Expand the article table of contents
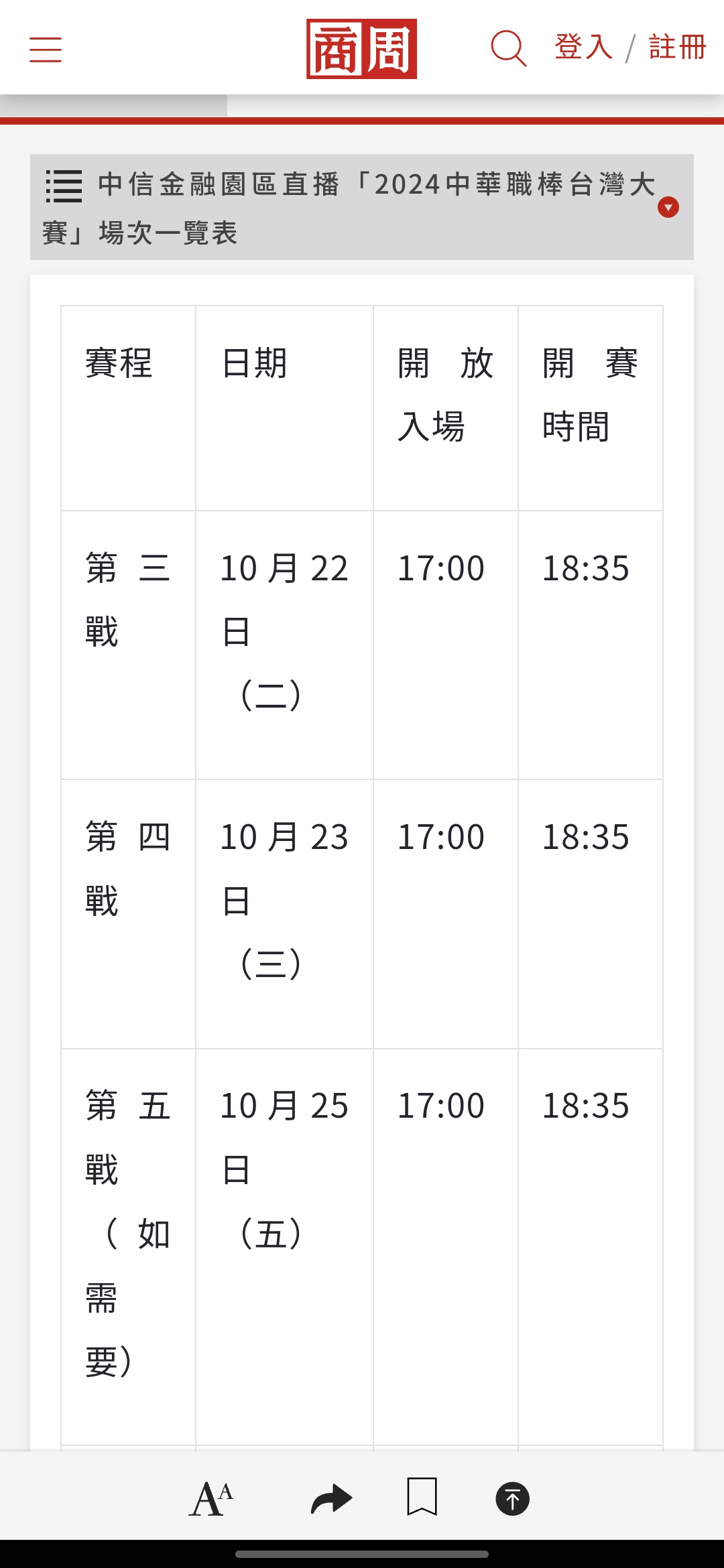This screenshot has height=1568, width=724. pos(668,208)
